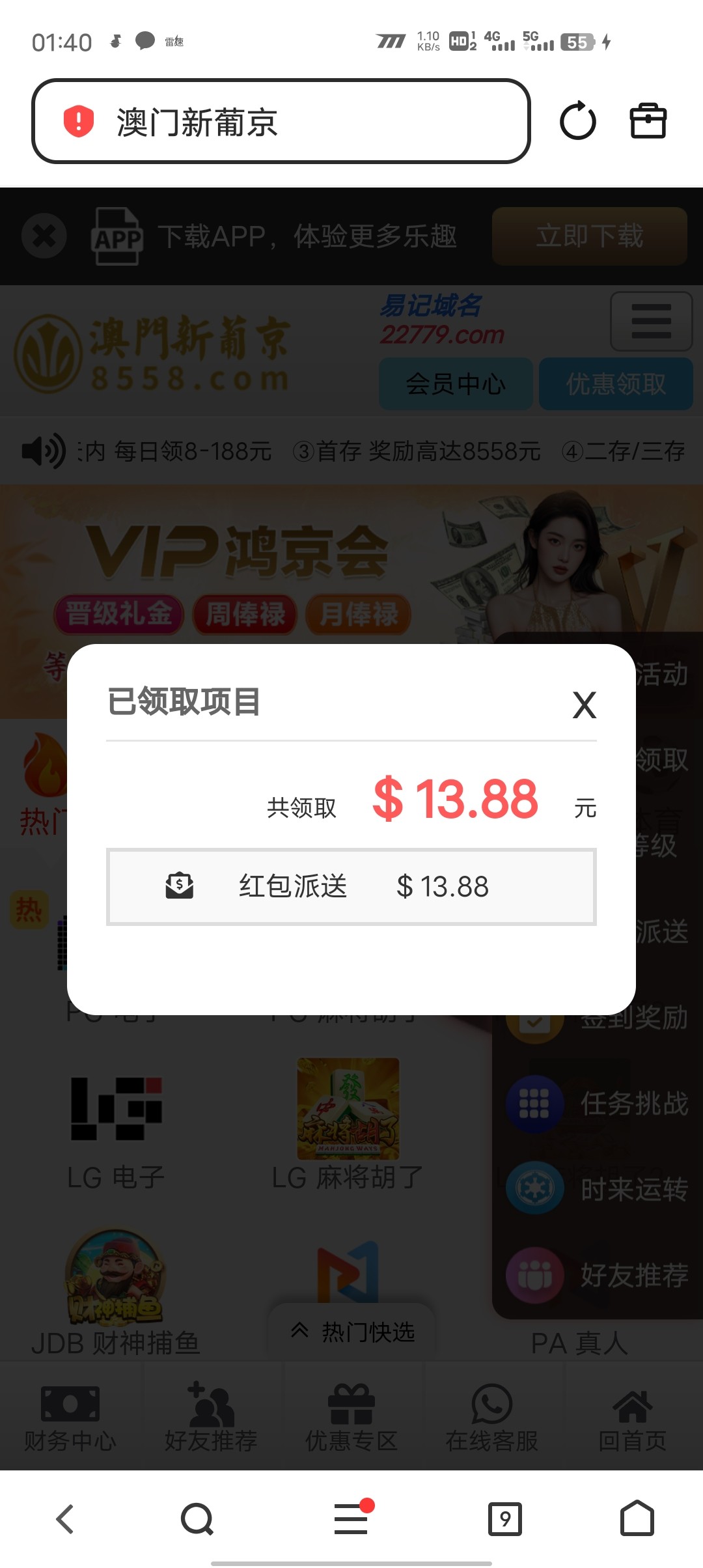Tap the 红包派送 $13.88 row
The image size is (703, 1568).
(x=351, y=886)
